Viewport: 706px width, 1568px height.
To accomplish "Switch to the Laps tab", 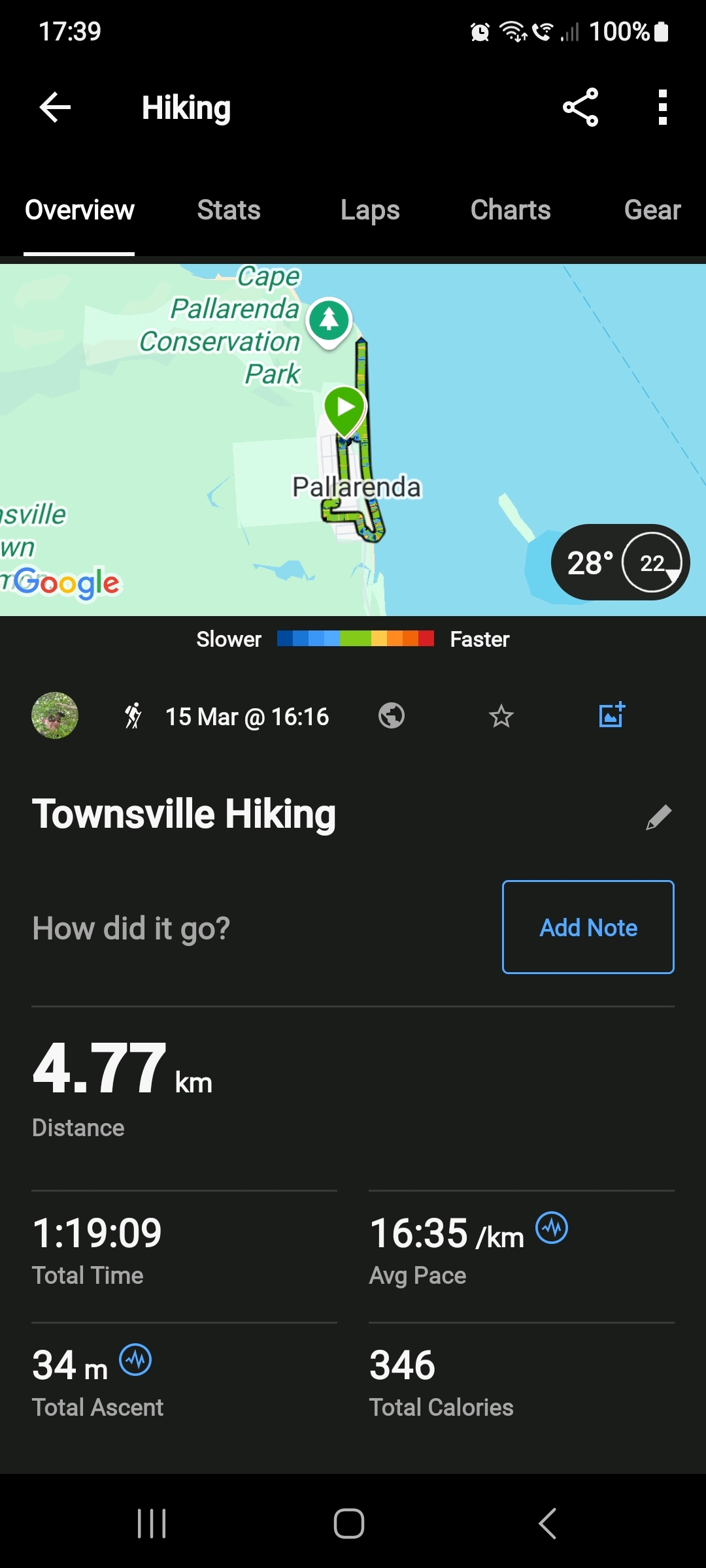I will 370,210.
